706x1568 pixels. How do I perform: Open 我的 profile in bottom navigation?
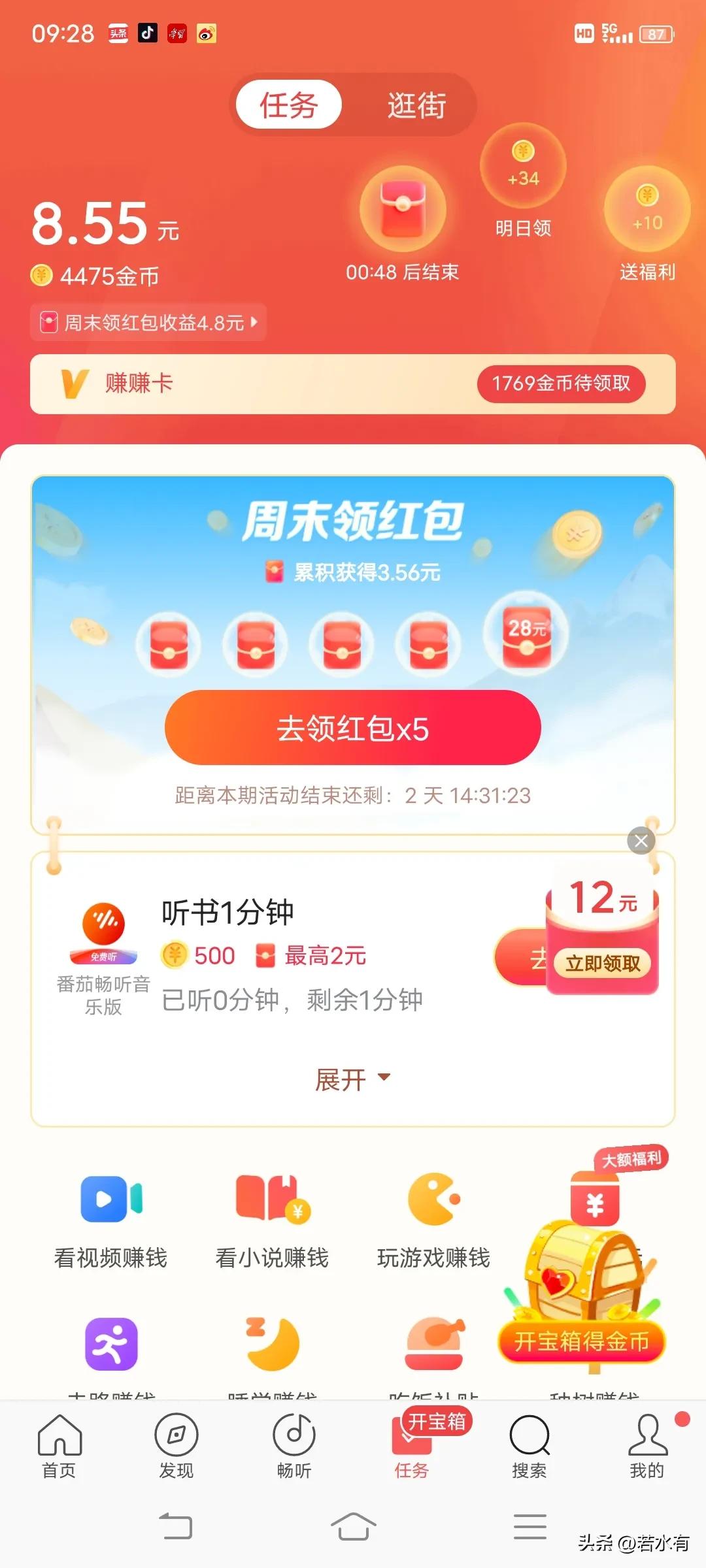[647, 1454]
